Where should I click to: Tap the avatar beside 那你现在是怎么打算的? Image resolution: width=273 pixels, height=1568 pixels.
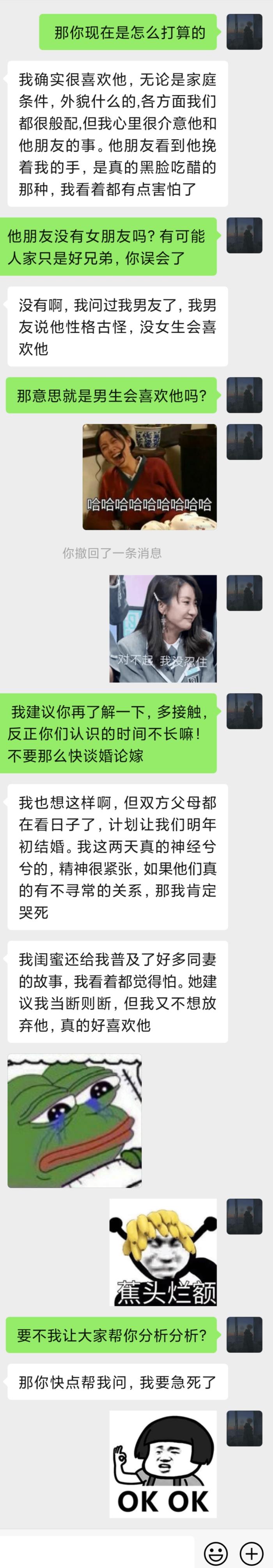click(244, 32)
